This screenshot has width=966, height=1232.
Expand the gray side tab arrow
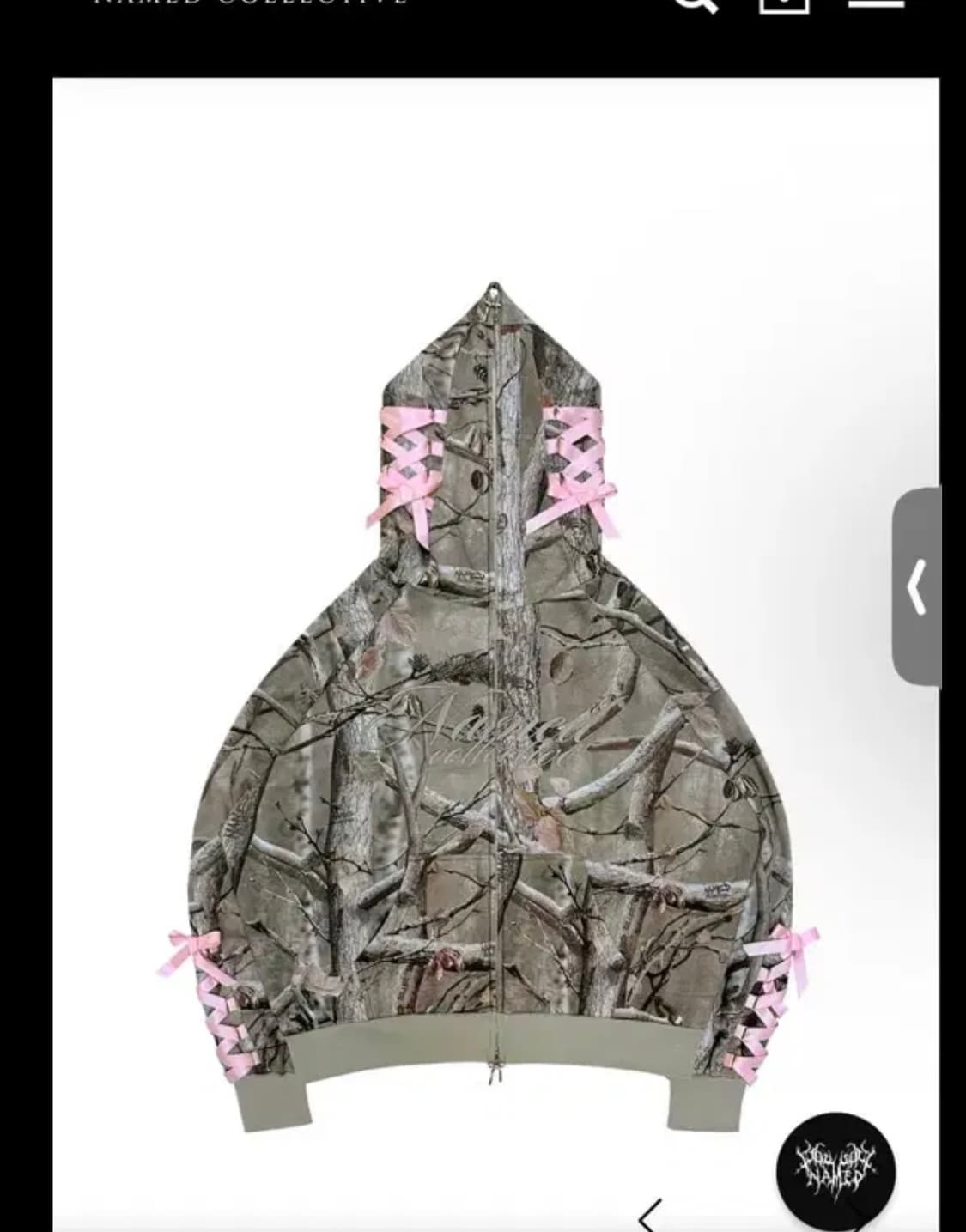pyautogui.click(x=917, y=586)
